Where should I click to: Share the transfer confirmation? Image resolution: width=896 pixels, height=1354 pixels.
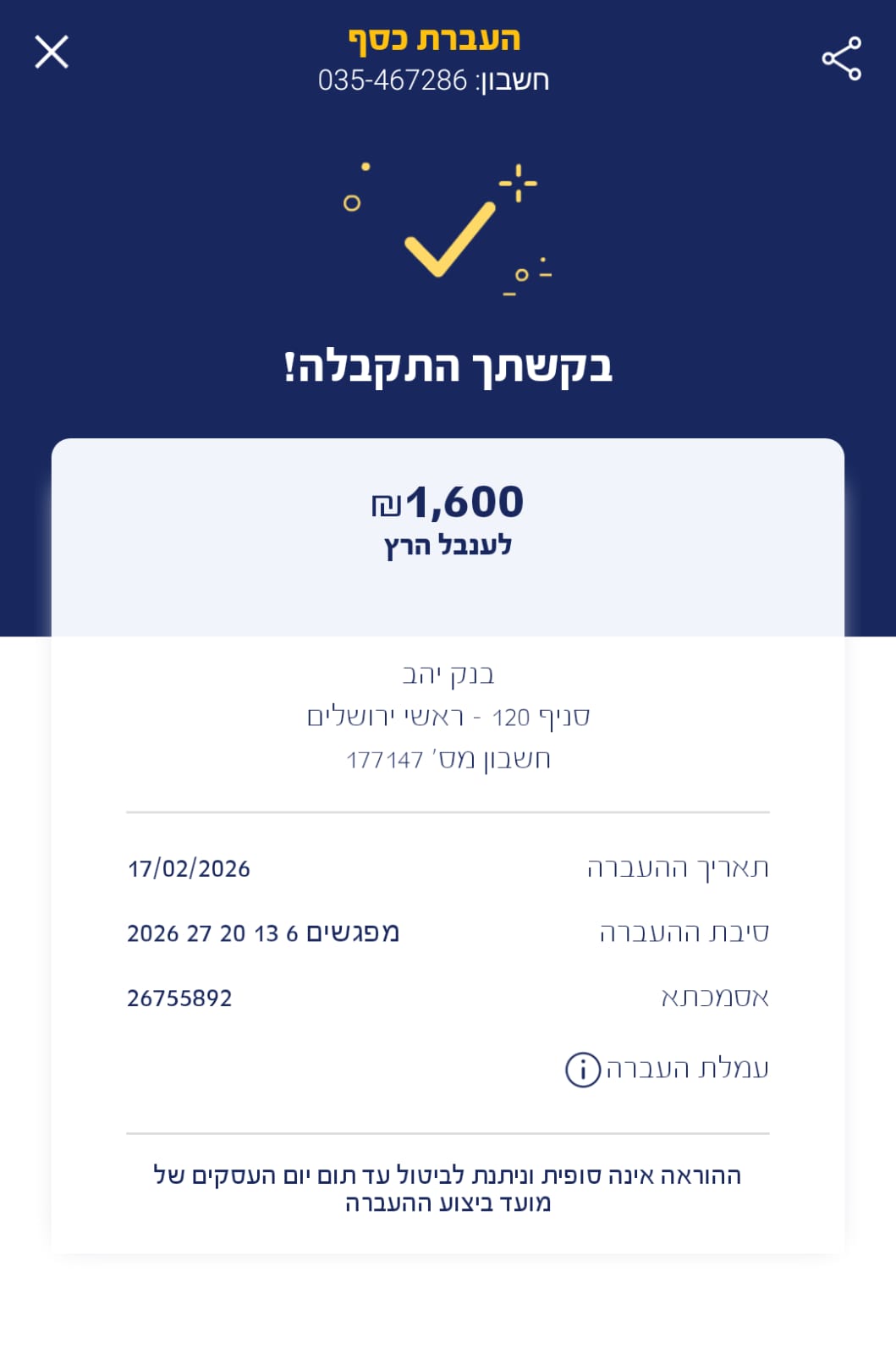coord(841,58)
